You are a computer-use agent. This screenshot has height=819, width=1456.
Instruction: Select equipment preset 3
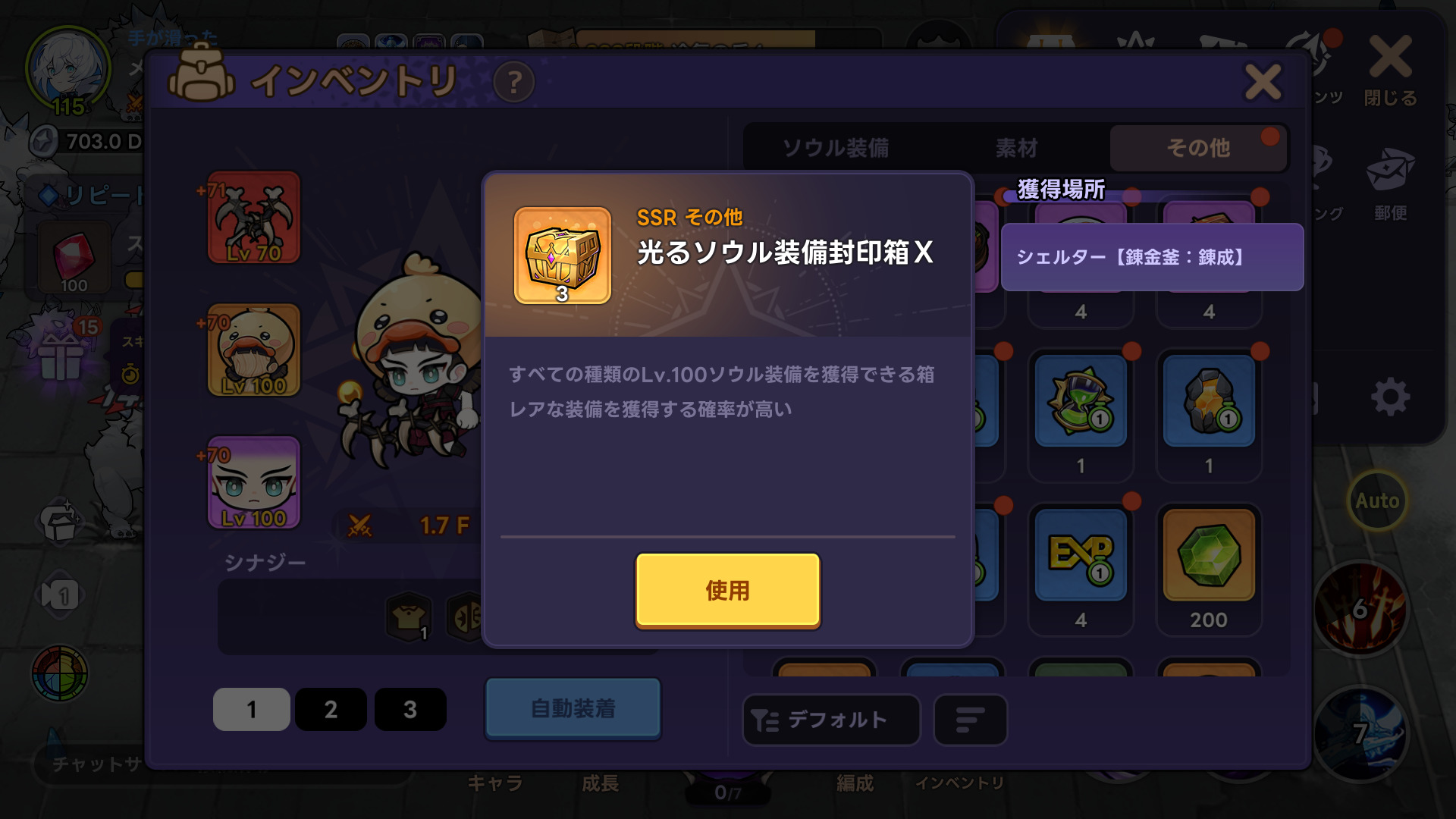pos(410,709)
